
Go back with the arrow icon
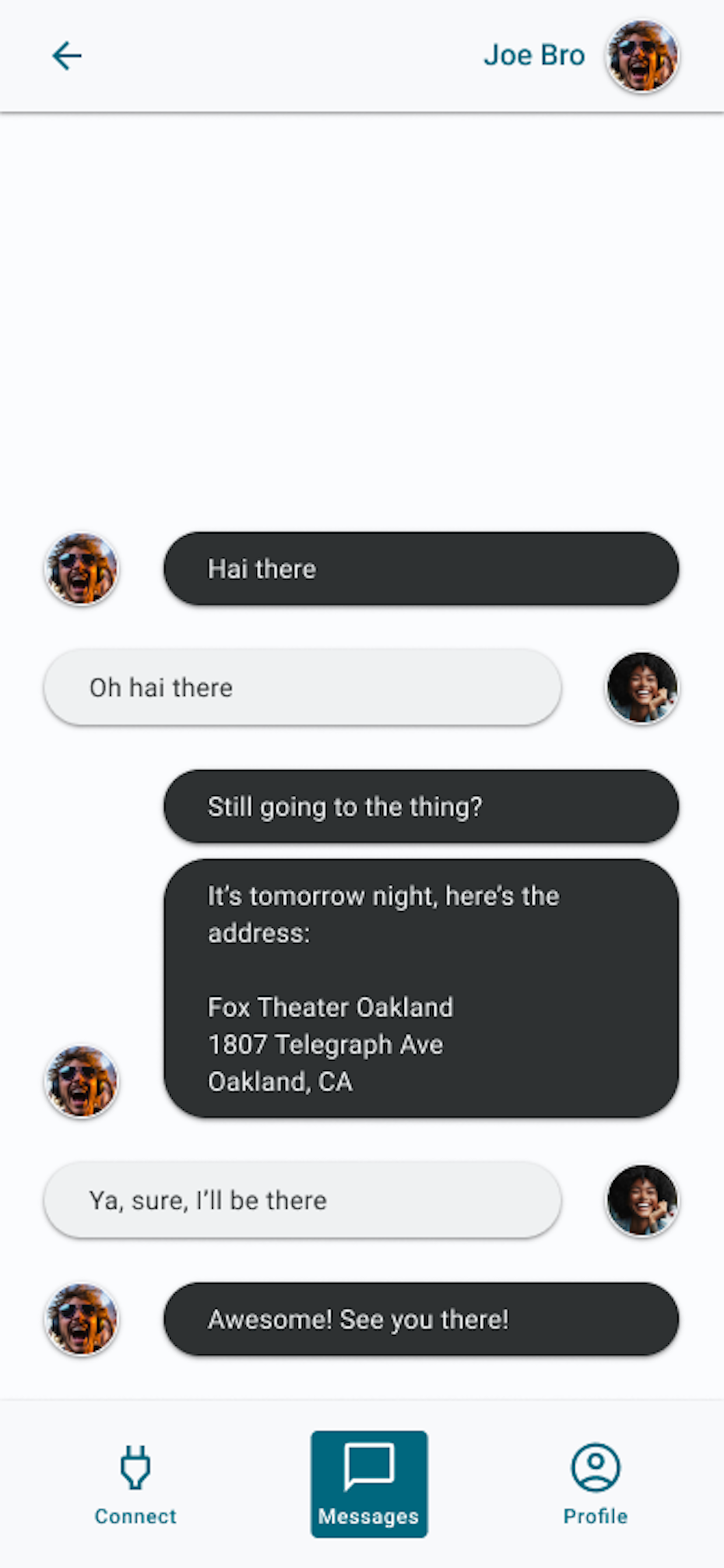click(x=67, y=56)
